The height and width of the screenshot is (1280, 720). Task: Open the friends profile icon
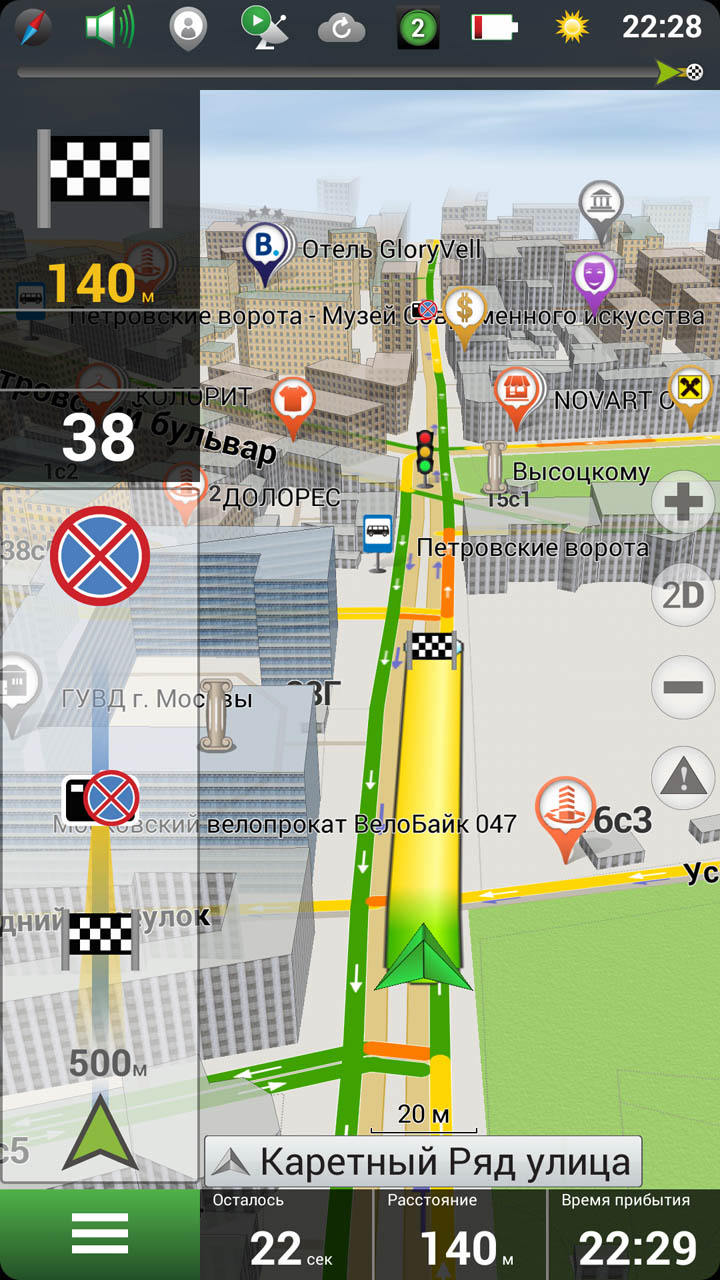187,28
